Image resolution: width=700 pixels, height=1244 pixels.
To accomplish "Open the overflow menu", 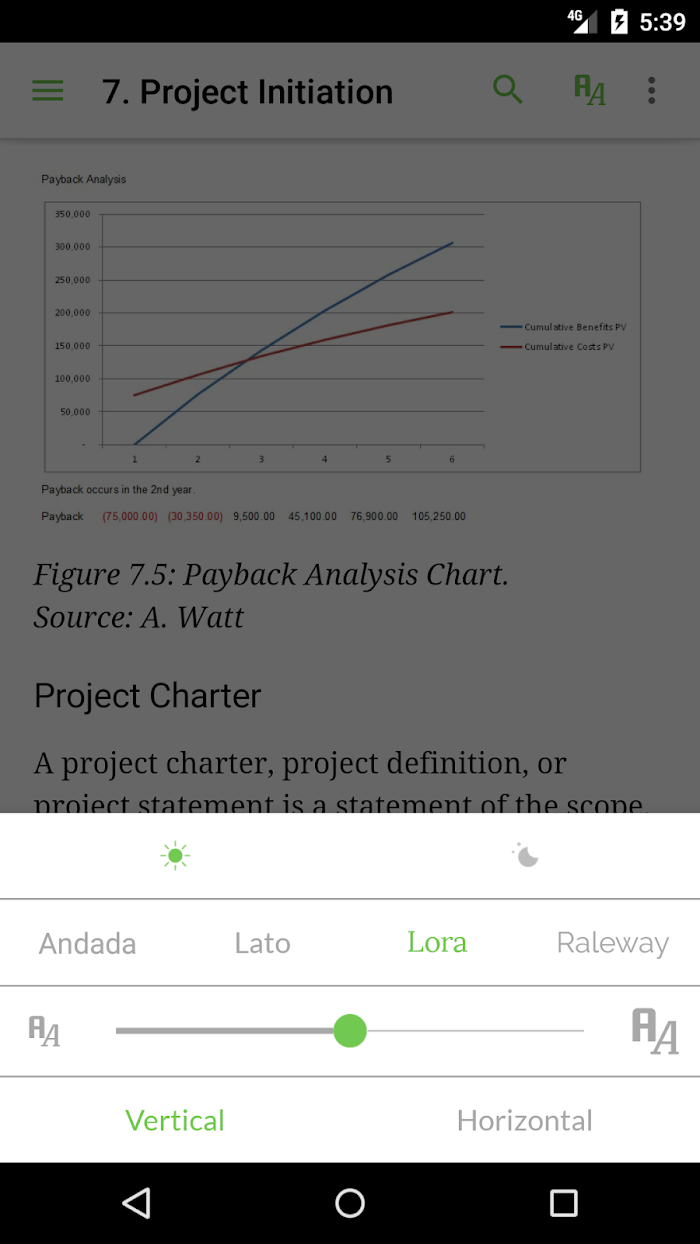I will [651, 91].
